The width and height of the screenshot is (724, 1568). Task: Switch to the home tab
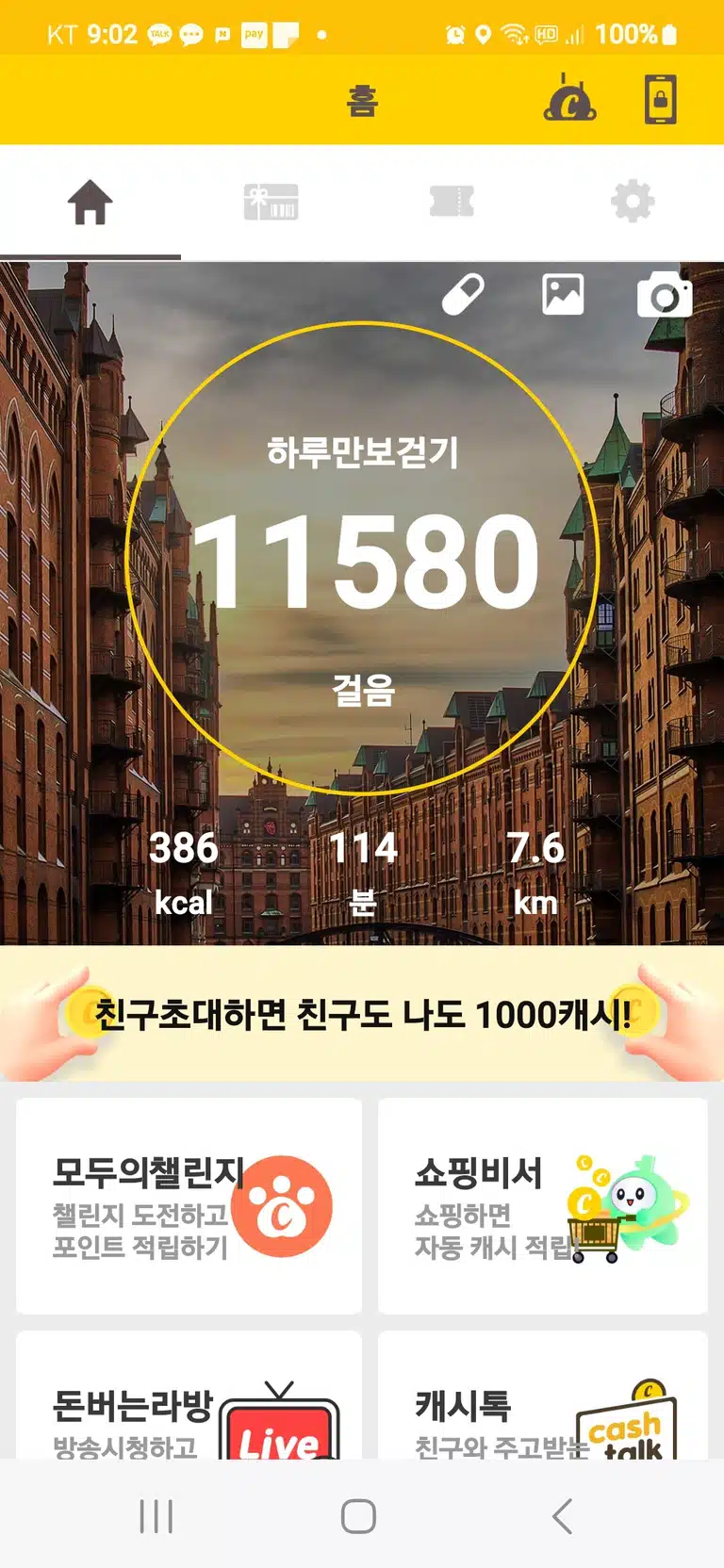point(90,202)
